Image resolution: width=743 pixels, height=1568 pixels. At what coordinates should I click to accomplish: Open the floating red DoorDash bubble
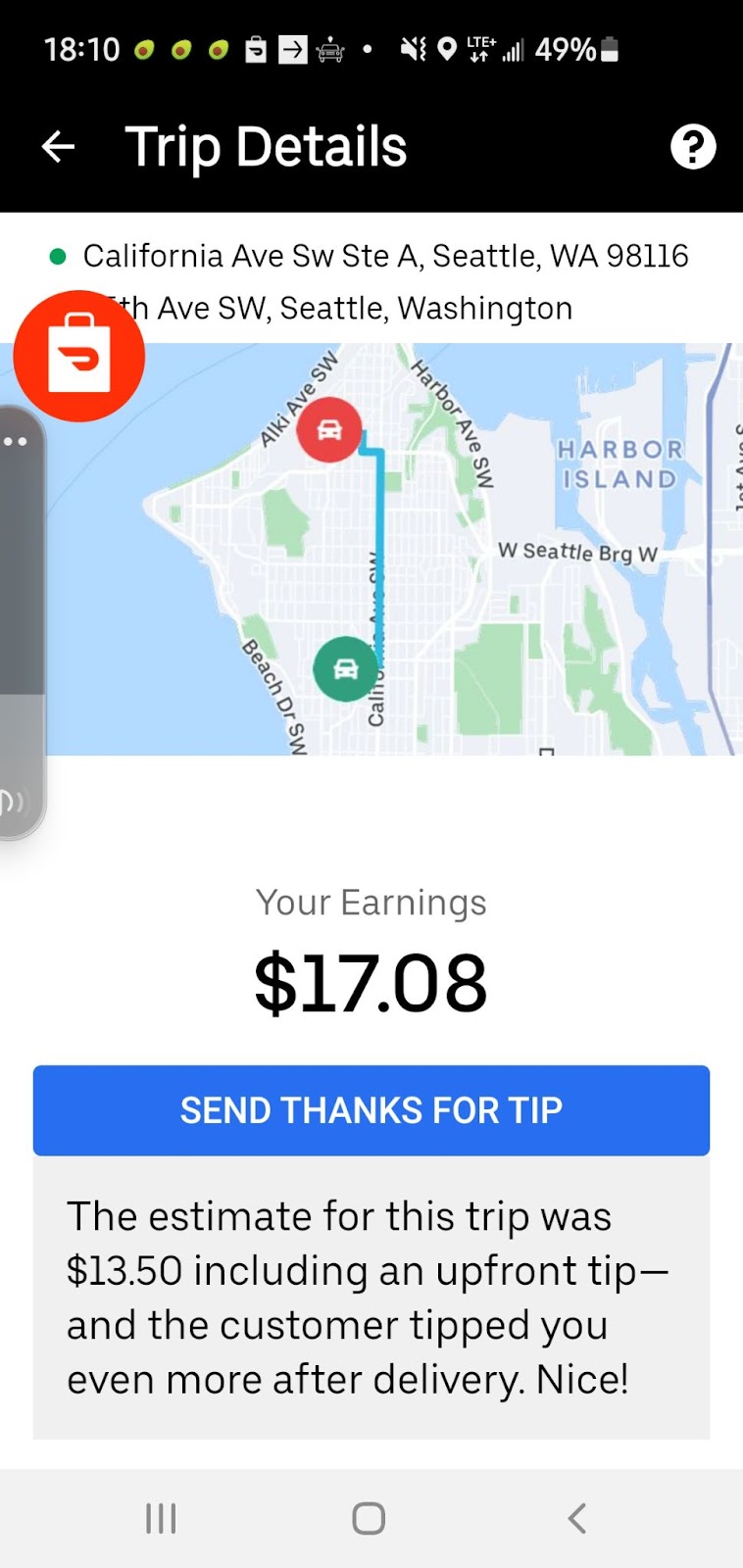point(79,356)
